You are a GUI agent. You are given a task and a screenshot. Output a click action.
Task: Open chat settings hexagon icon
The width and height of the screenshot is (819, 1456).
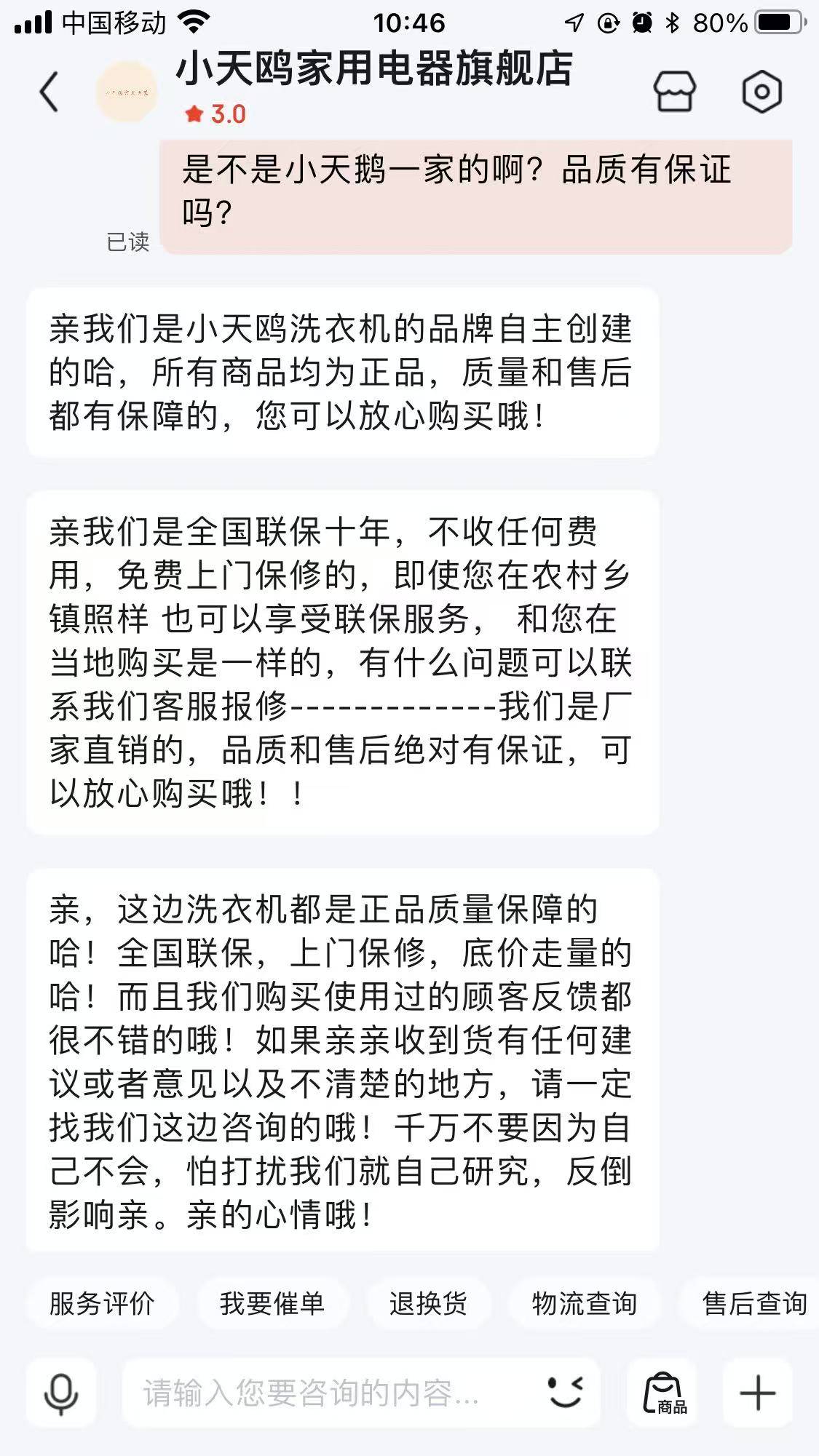click(761, 92)
